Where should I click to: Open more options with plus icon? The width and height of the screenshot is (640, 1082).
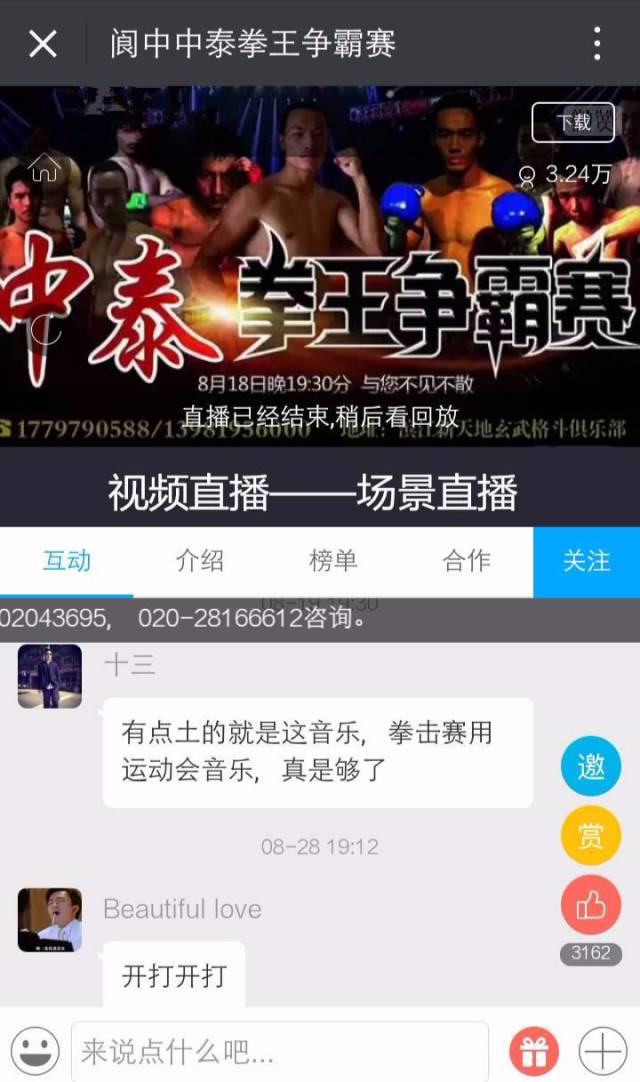(603, 1051)
